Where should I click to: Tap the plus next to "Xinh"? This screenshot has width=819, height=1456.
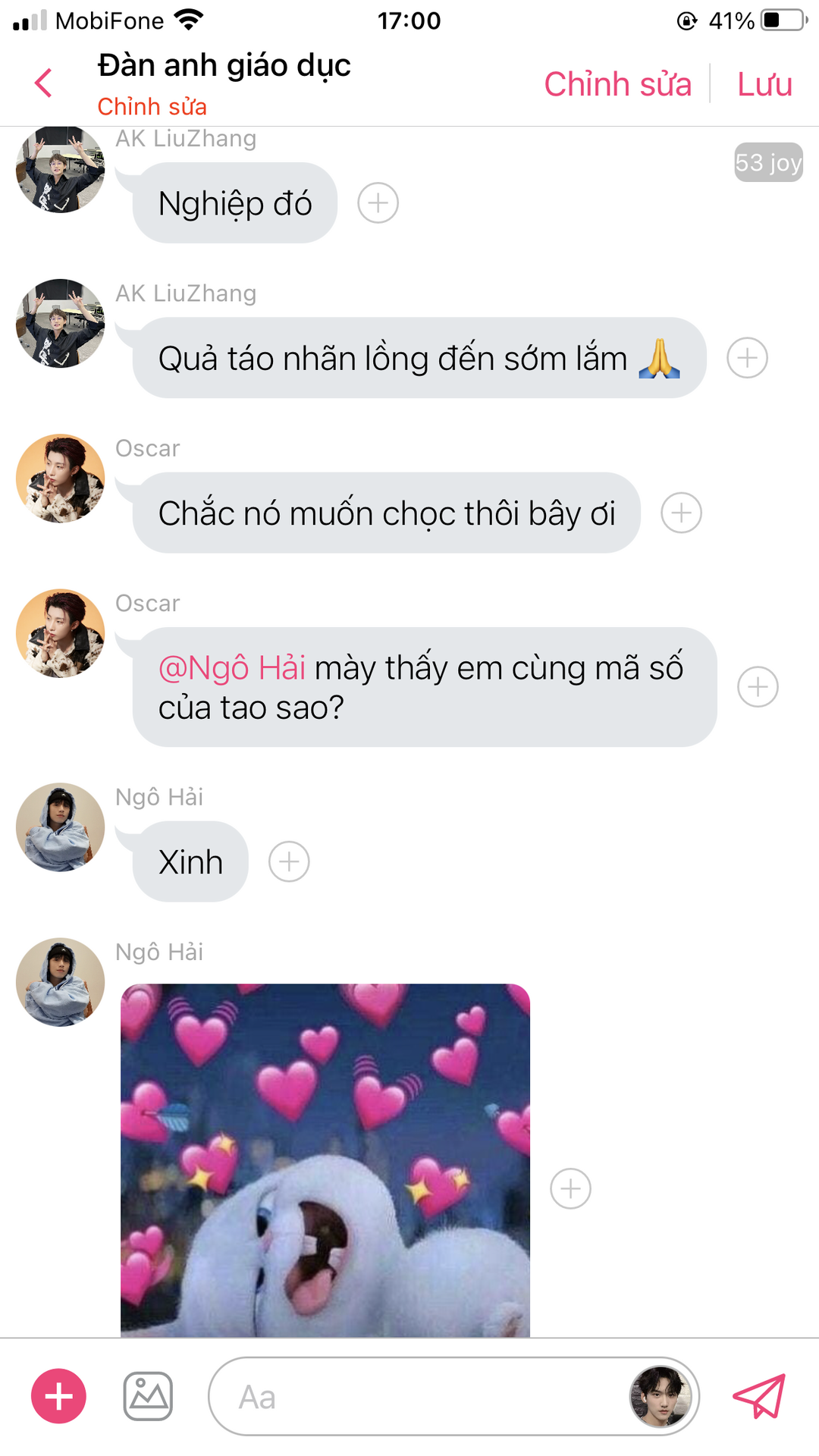coord(289,861)
